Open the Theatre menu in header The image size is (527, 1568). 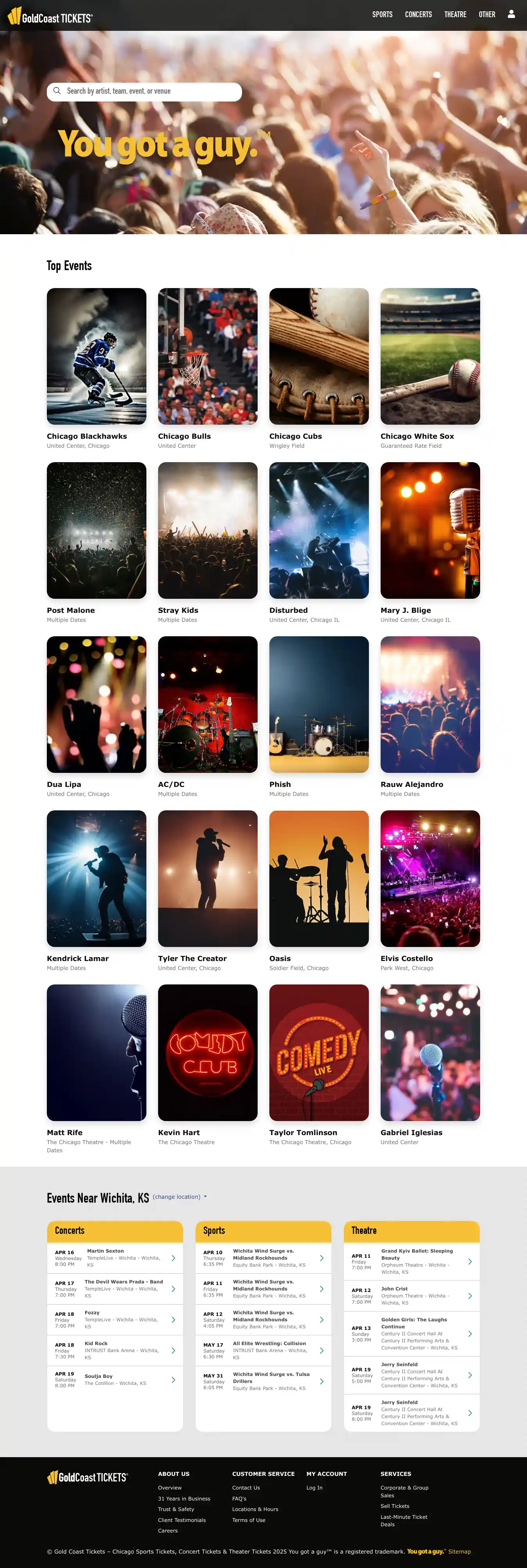[454, 14]
